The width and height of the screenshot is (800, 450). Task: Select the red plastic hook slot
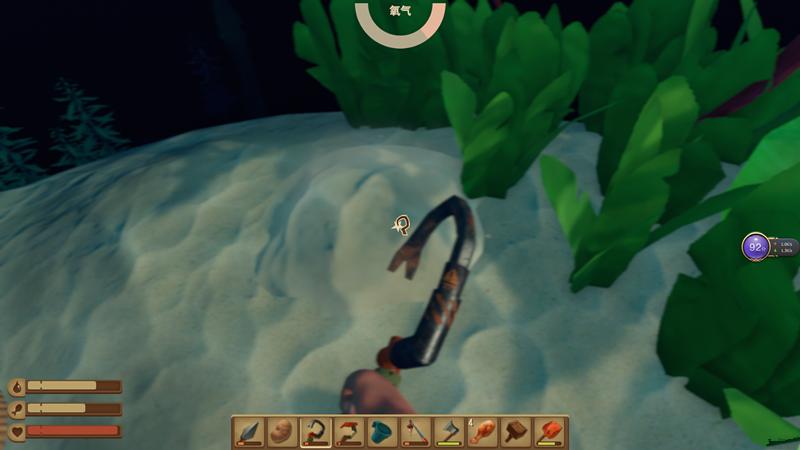(349, 432)
